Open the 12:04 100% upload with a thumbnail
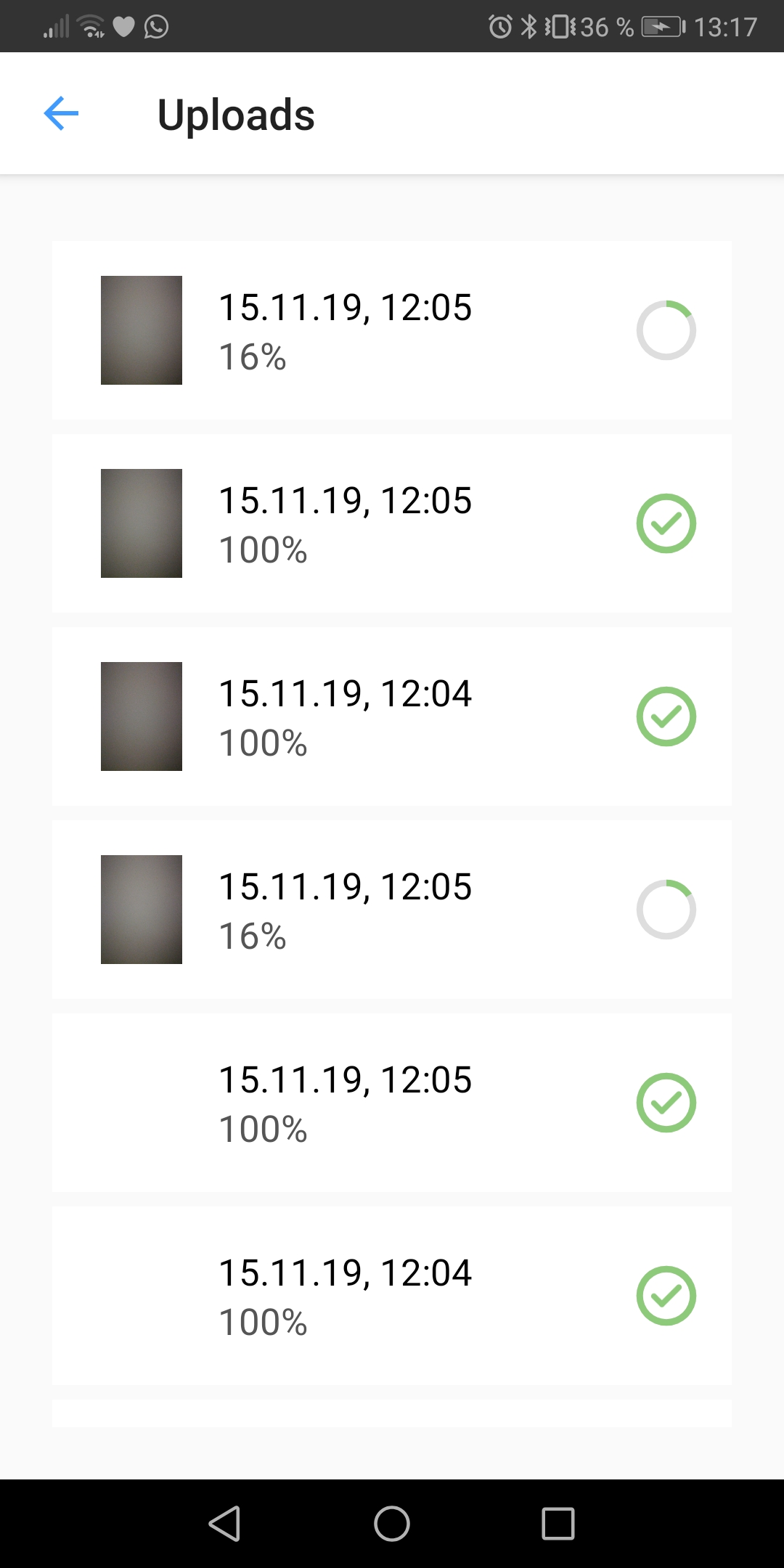This screenshot has height=1568, width=784. tap(392, 716)
